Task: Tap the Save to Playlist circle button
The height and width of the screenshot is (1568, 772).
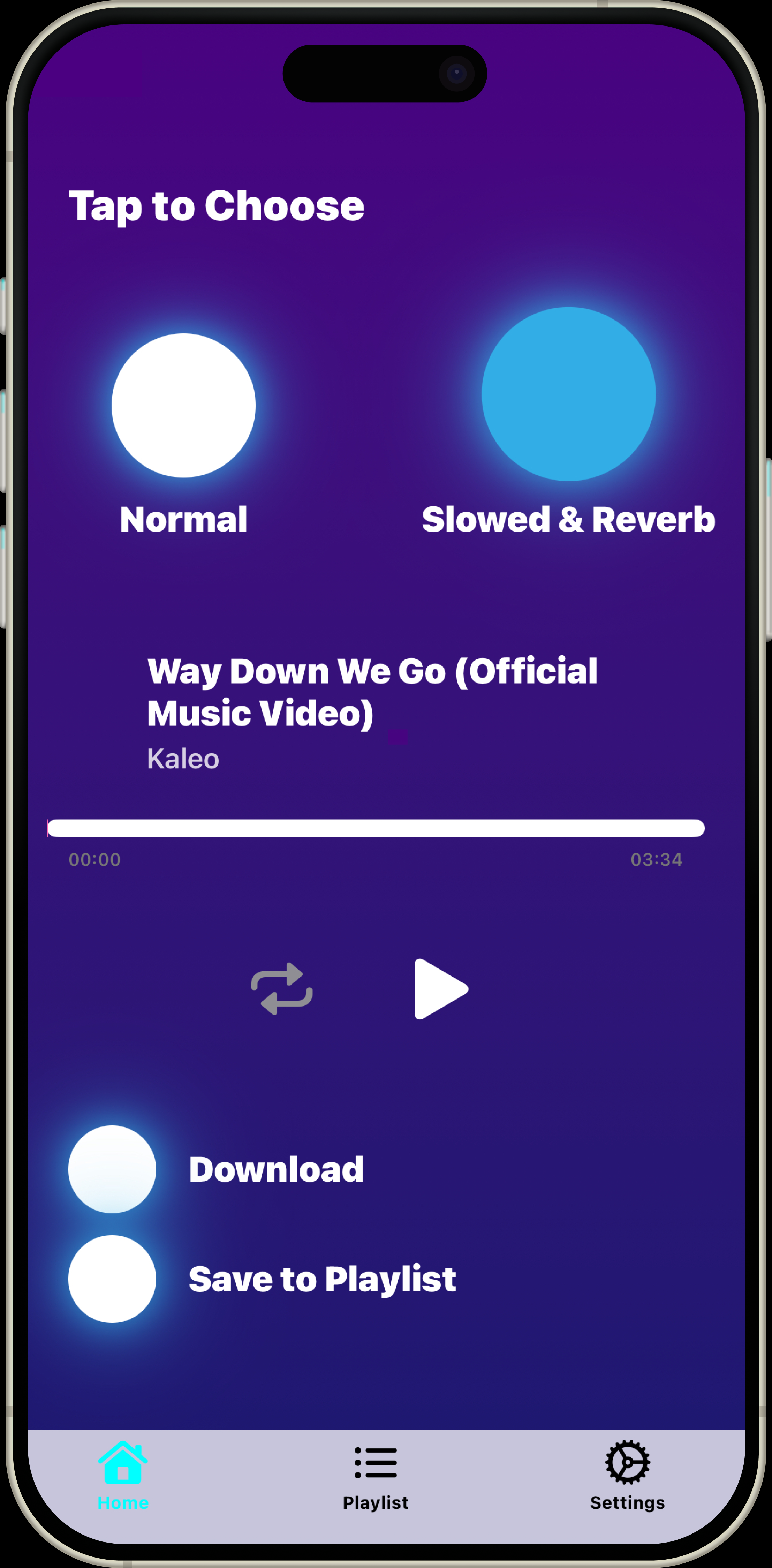Action: [112, 1278]
